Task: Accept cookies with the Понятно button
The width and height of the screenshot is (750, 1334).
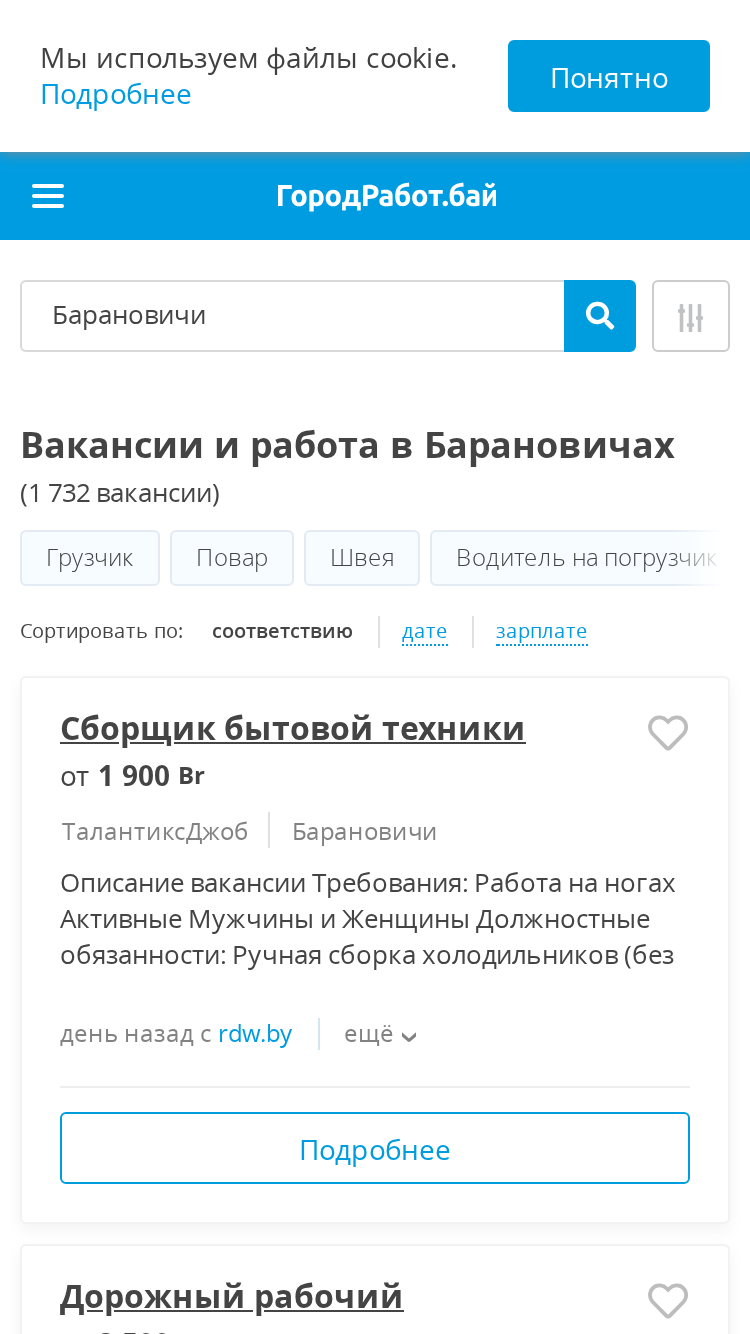Action: click(x=608, y=76)
